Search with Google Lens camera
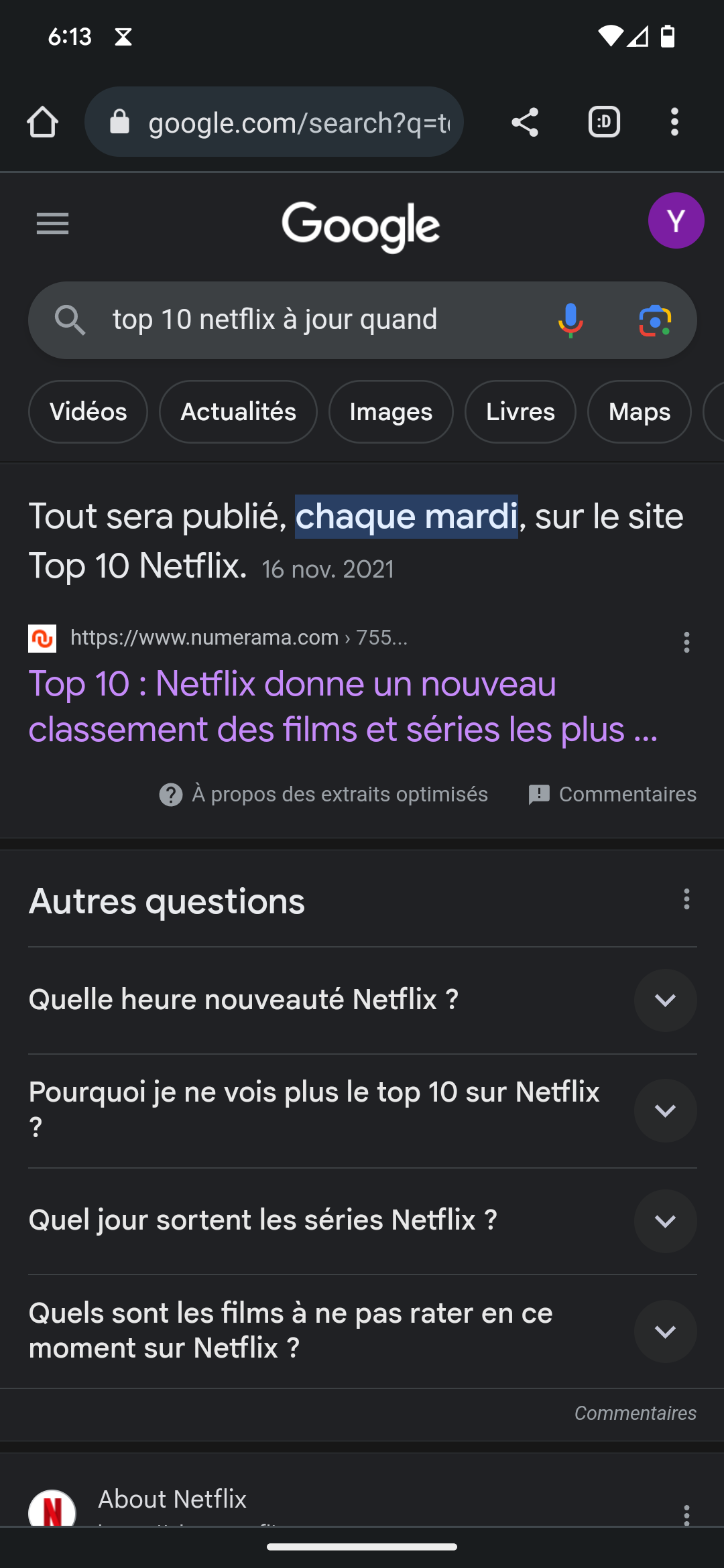The image size is (724, 1568). point(655,320)
